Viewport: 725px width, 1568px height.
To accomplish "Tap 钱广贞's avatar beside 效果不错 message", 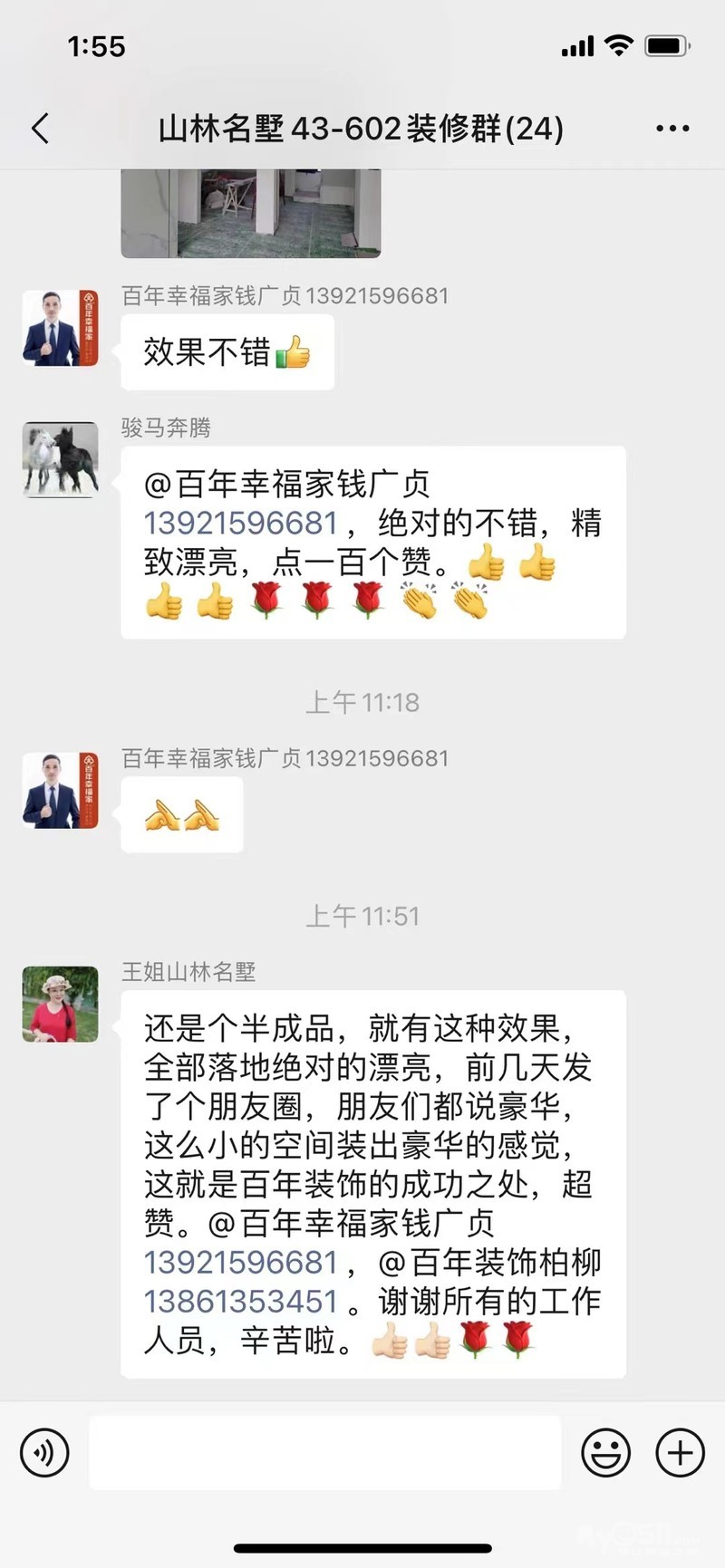I will coord(60,328).
